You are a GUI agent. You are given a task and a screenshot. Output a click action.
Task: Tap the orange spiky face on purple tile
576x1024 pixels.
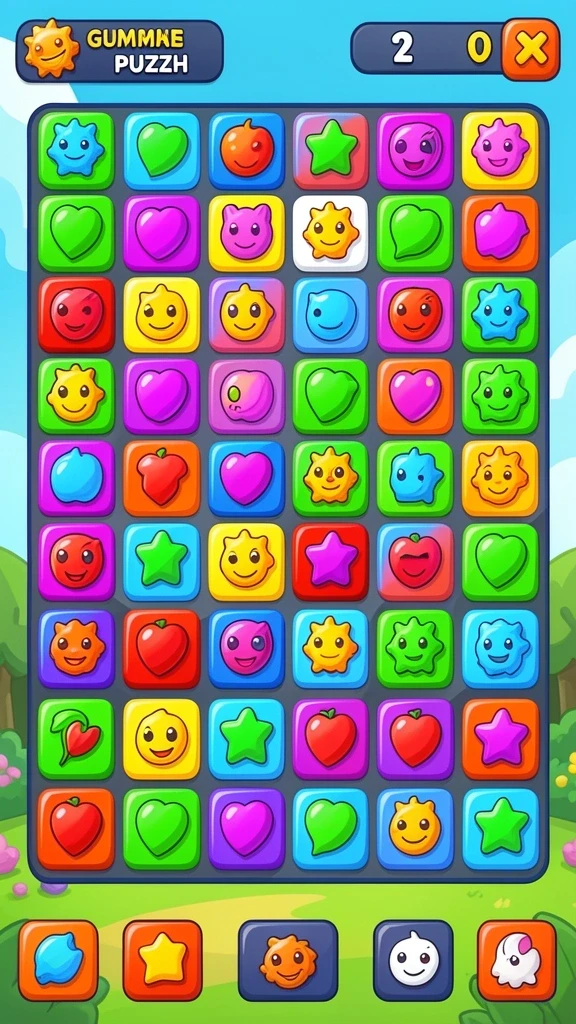[x=76, y=648]
